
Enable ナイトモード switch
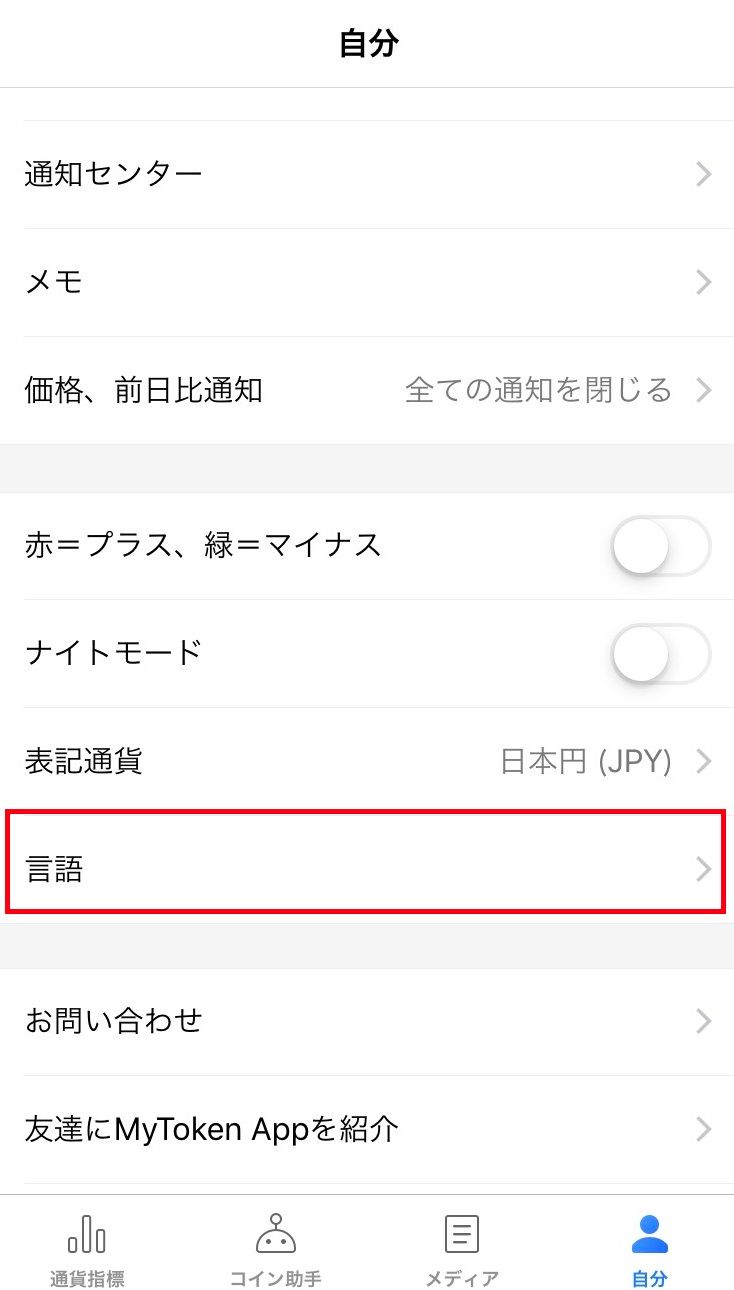click(660, 654)
